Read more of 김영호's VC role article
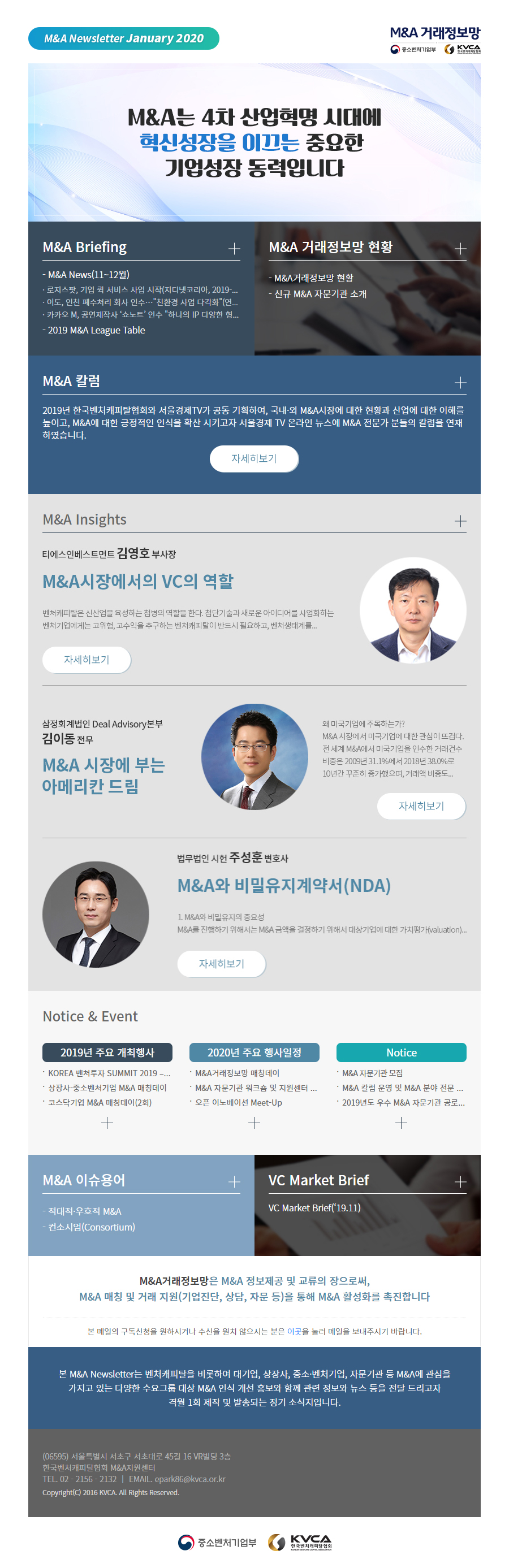 pos(87,660)
